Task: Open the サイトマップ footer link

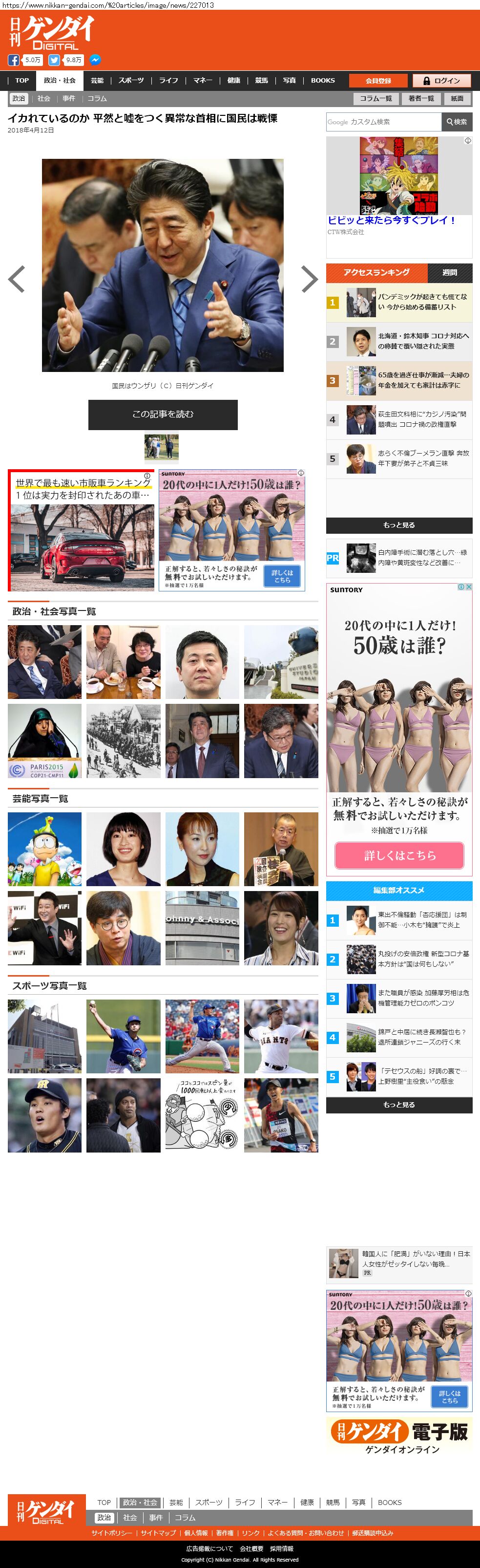Action: [x=158, y=1533]
